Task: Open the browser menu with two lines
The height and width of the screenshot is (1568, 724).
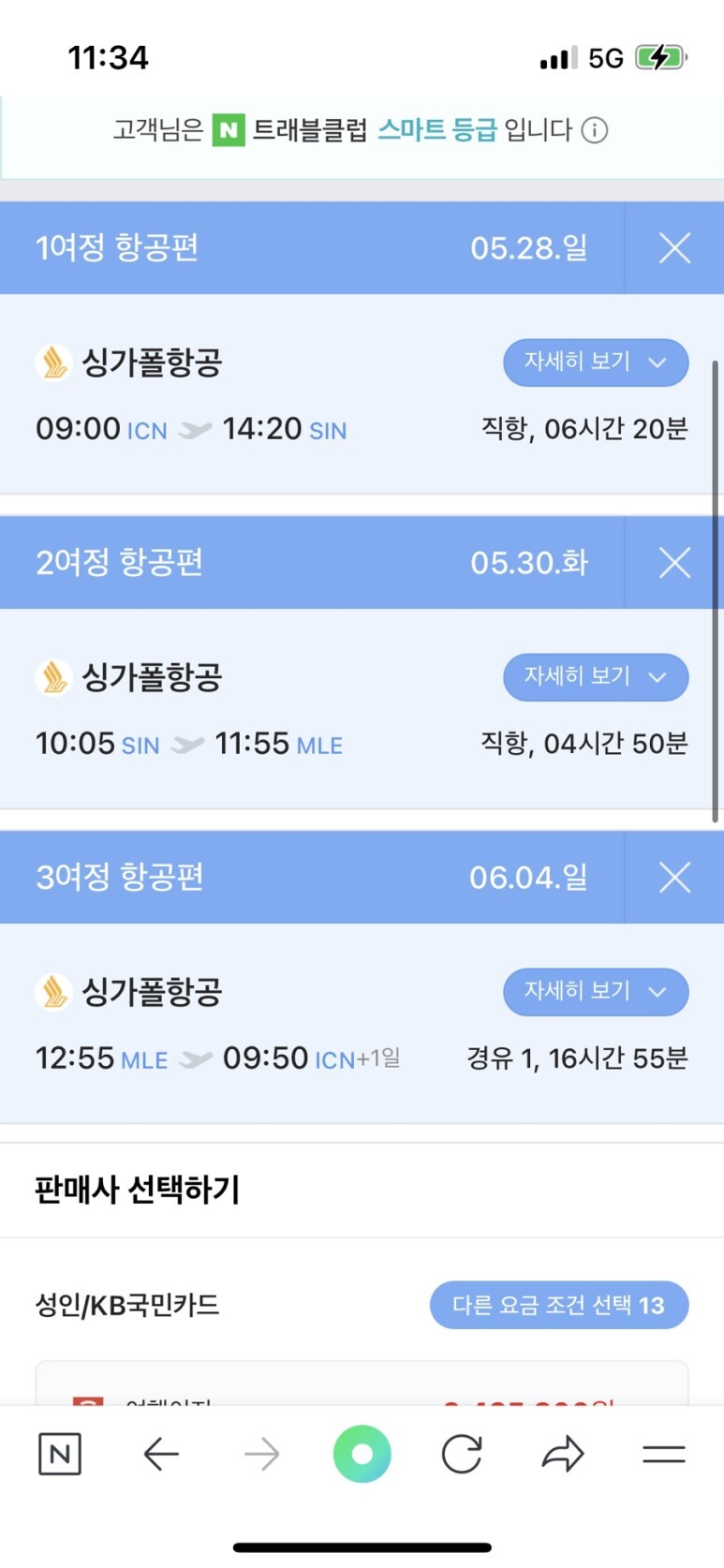Action: pyautogui.click(x=664, y=1454)
